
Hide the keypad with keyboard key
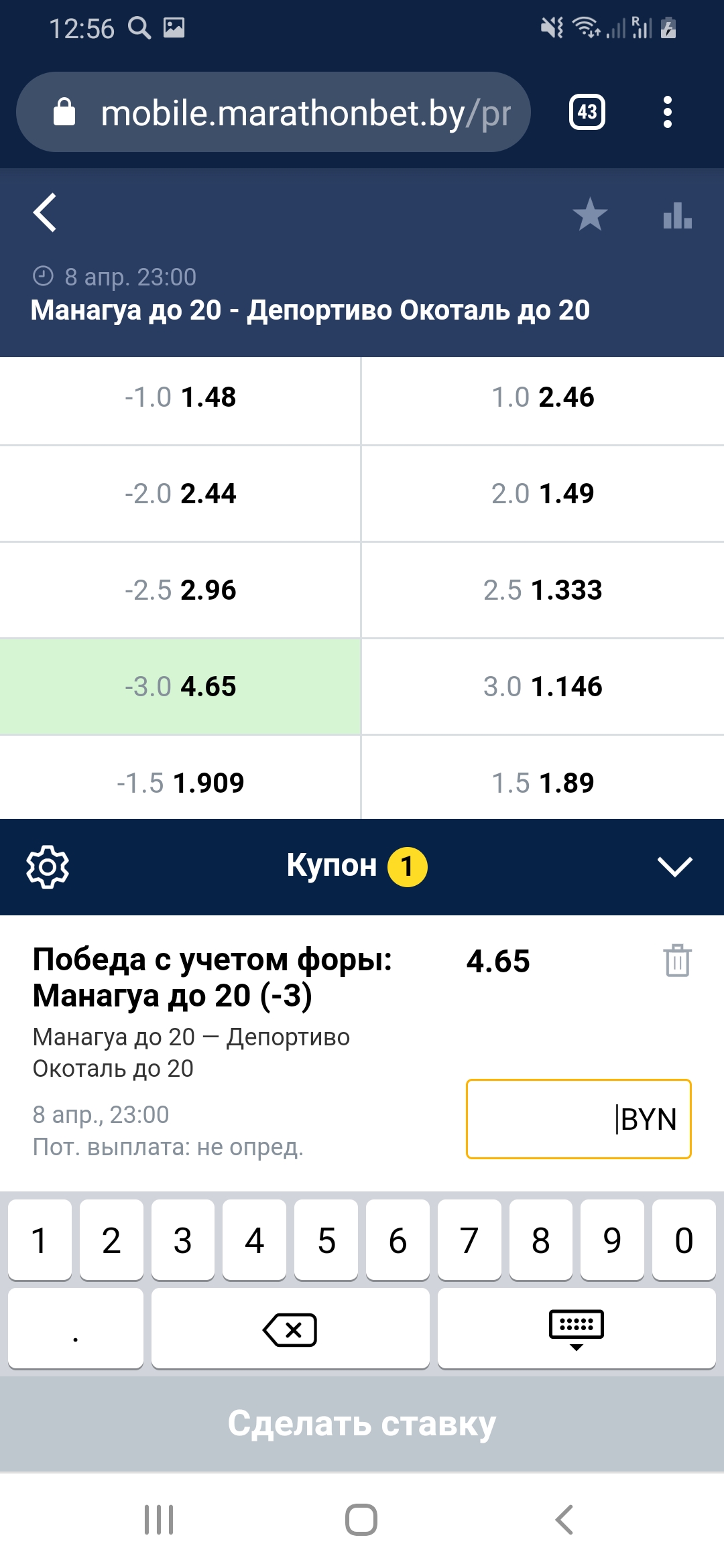pyautogui.click(x=577, y=1329)
